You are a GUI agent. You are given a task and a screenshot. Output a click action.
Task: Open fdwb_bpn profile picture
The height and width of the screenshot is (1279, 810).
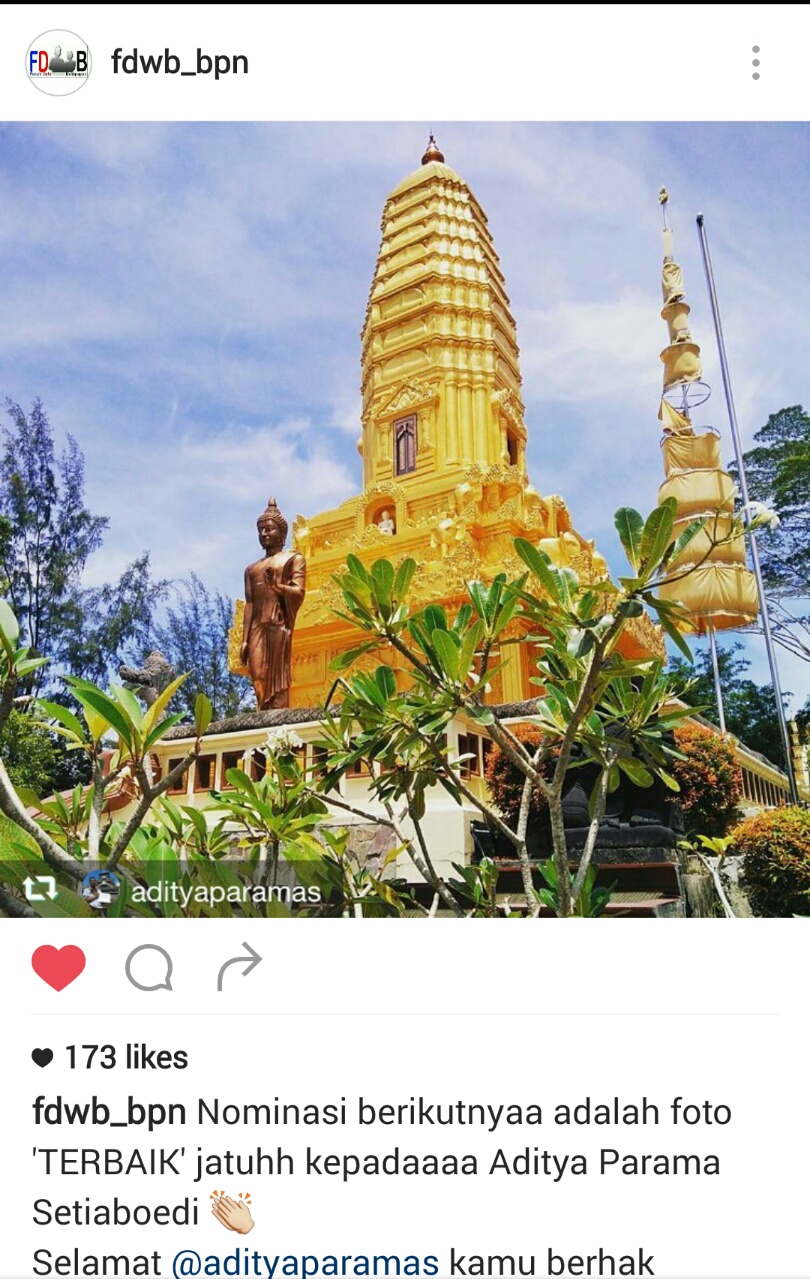[x=58, y=63]
